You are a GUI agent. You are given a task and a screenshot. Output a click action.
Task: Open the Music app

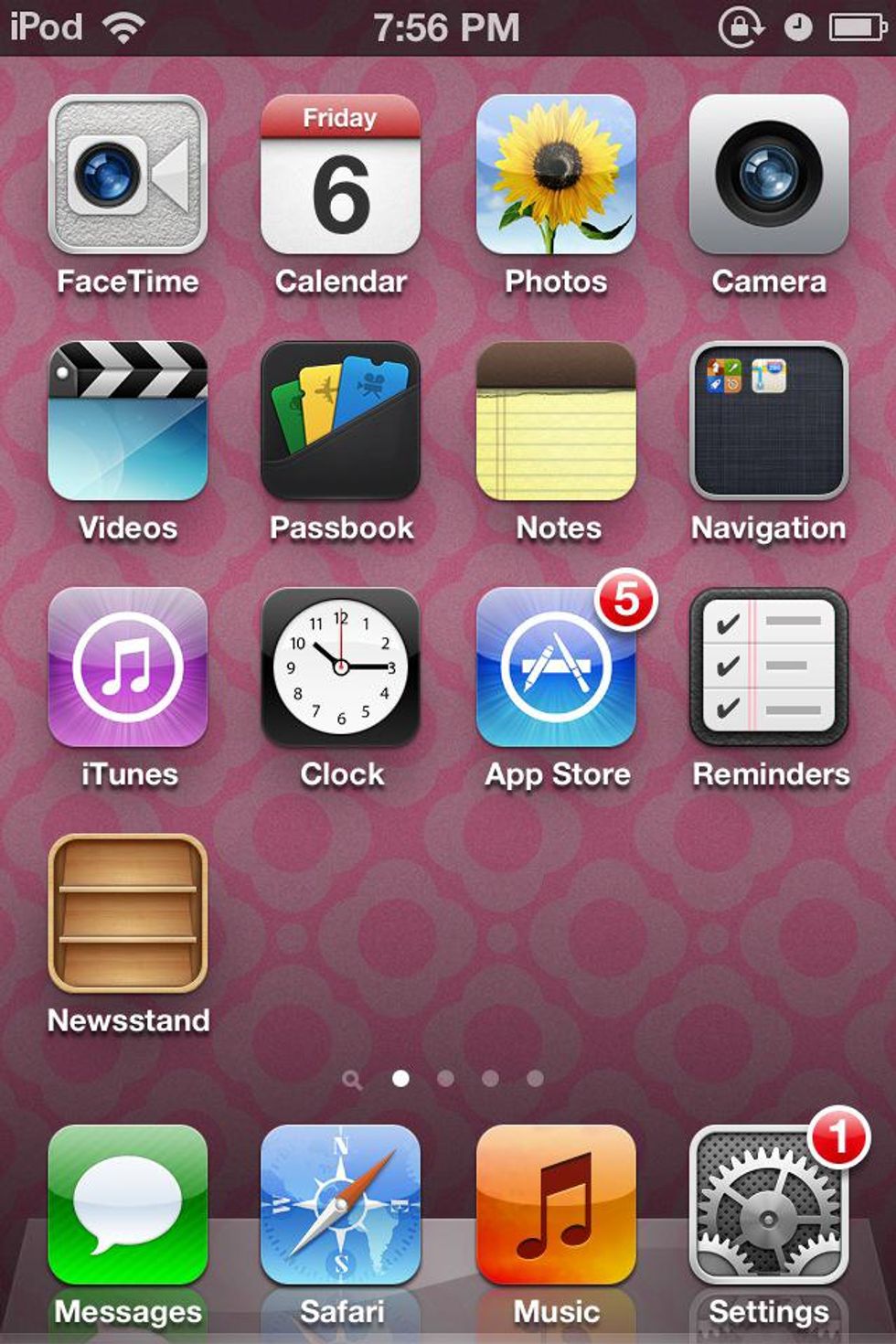coord(556,1205)
